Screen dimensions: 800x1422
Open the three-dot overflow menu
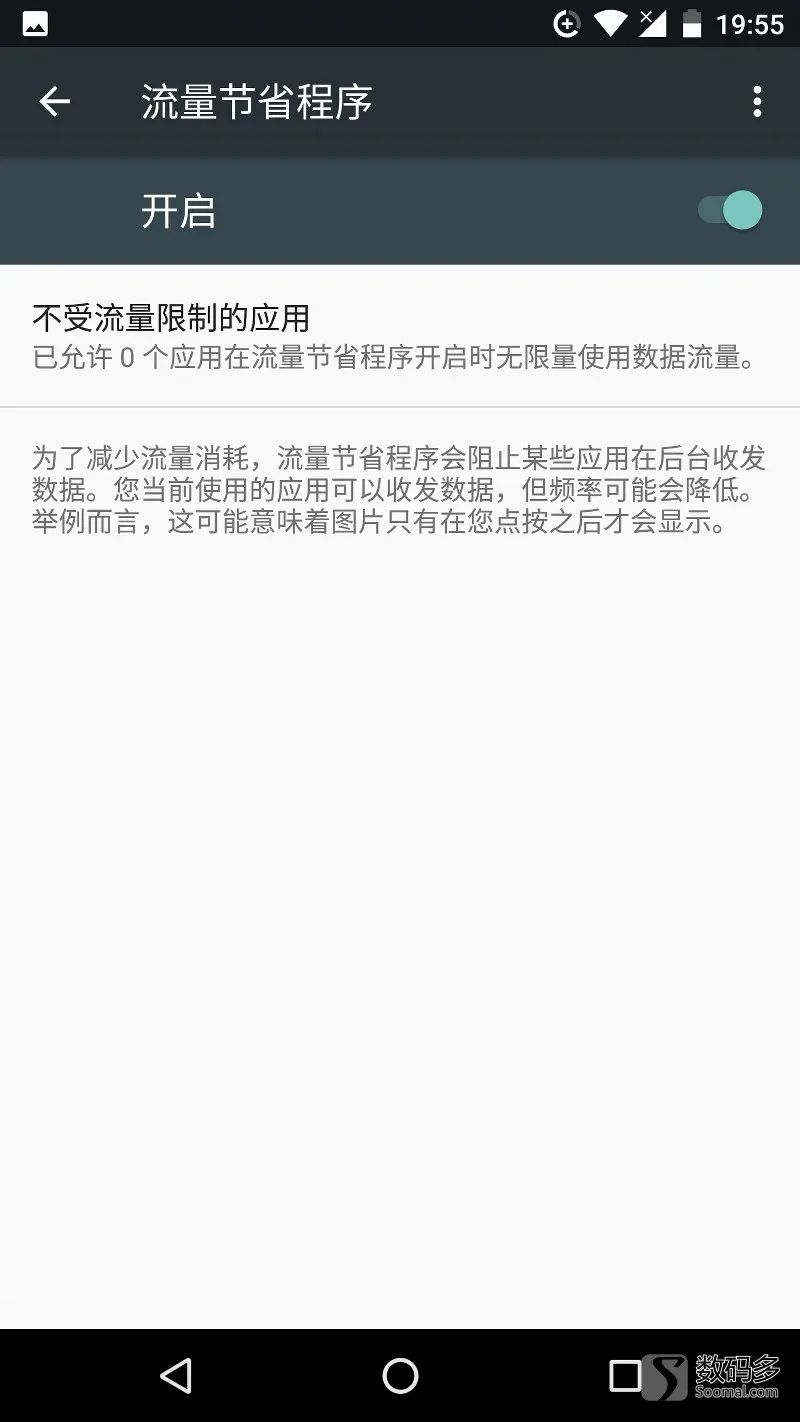(757, 101)
